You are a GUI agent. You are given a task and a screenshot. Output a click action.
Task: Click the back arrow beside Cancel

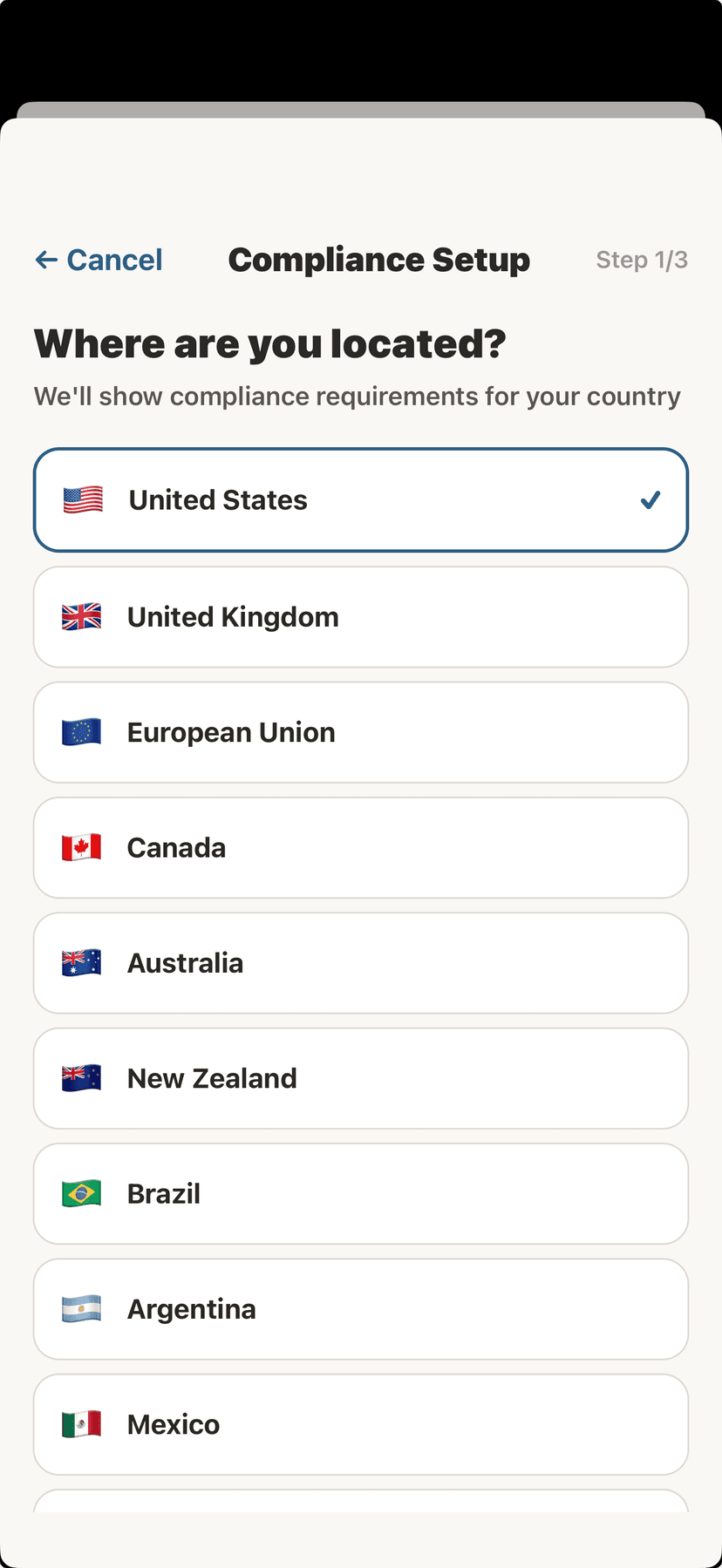(46, 260)
